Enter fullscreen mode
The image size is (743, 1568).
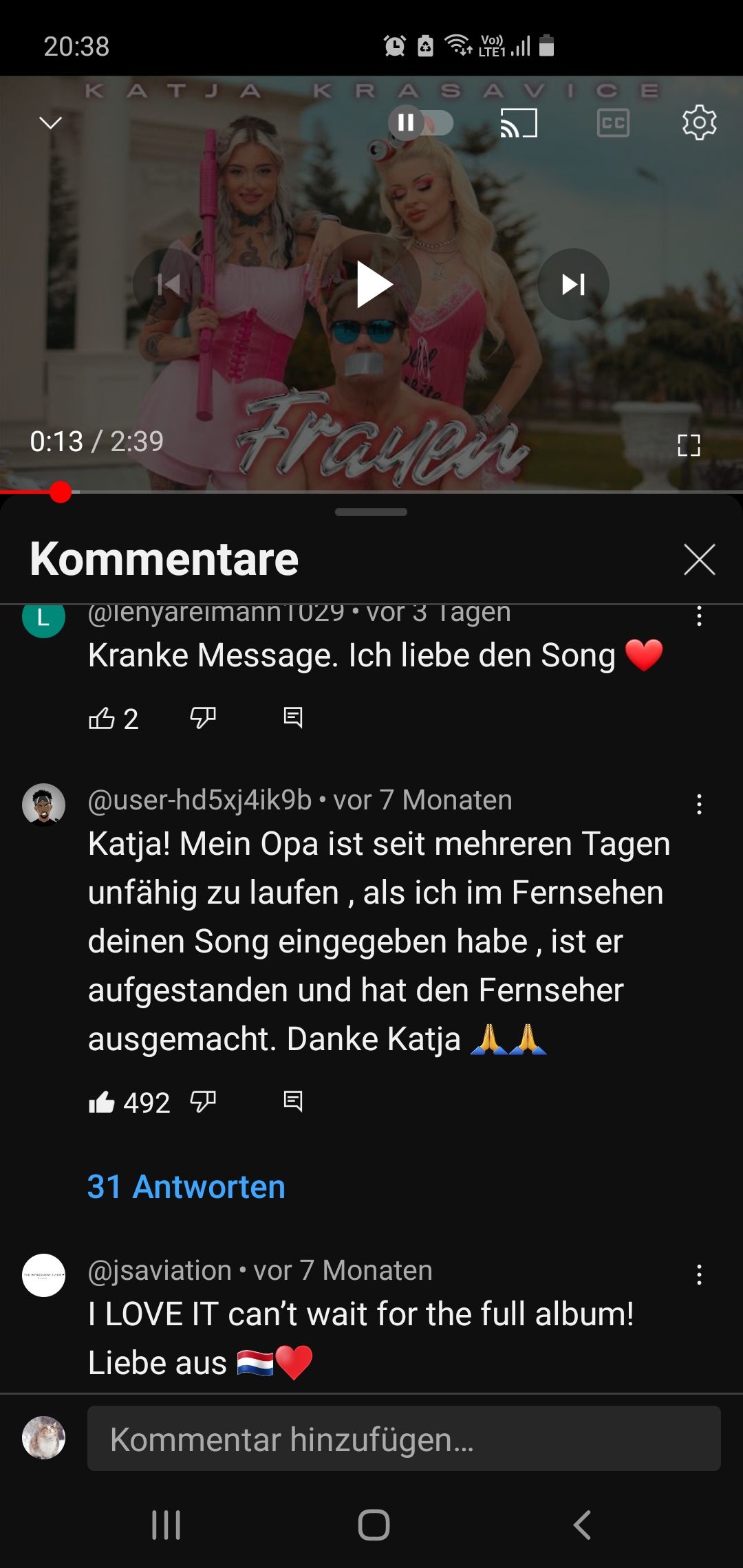(689, 445)
